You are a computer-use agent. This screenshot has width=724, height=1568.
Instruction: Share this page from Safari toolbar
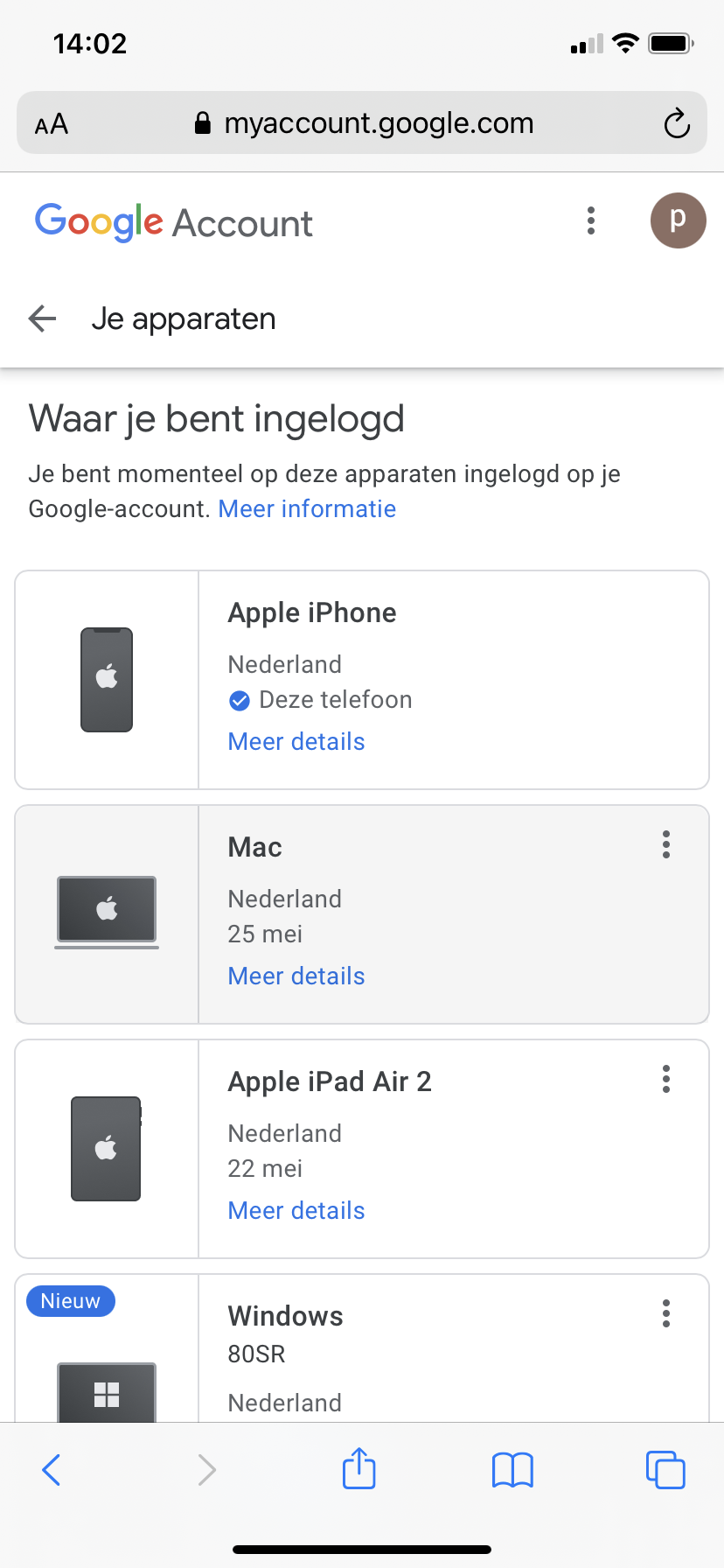359,1468
